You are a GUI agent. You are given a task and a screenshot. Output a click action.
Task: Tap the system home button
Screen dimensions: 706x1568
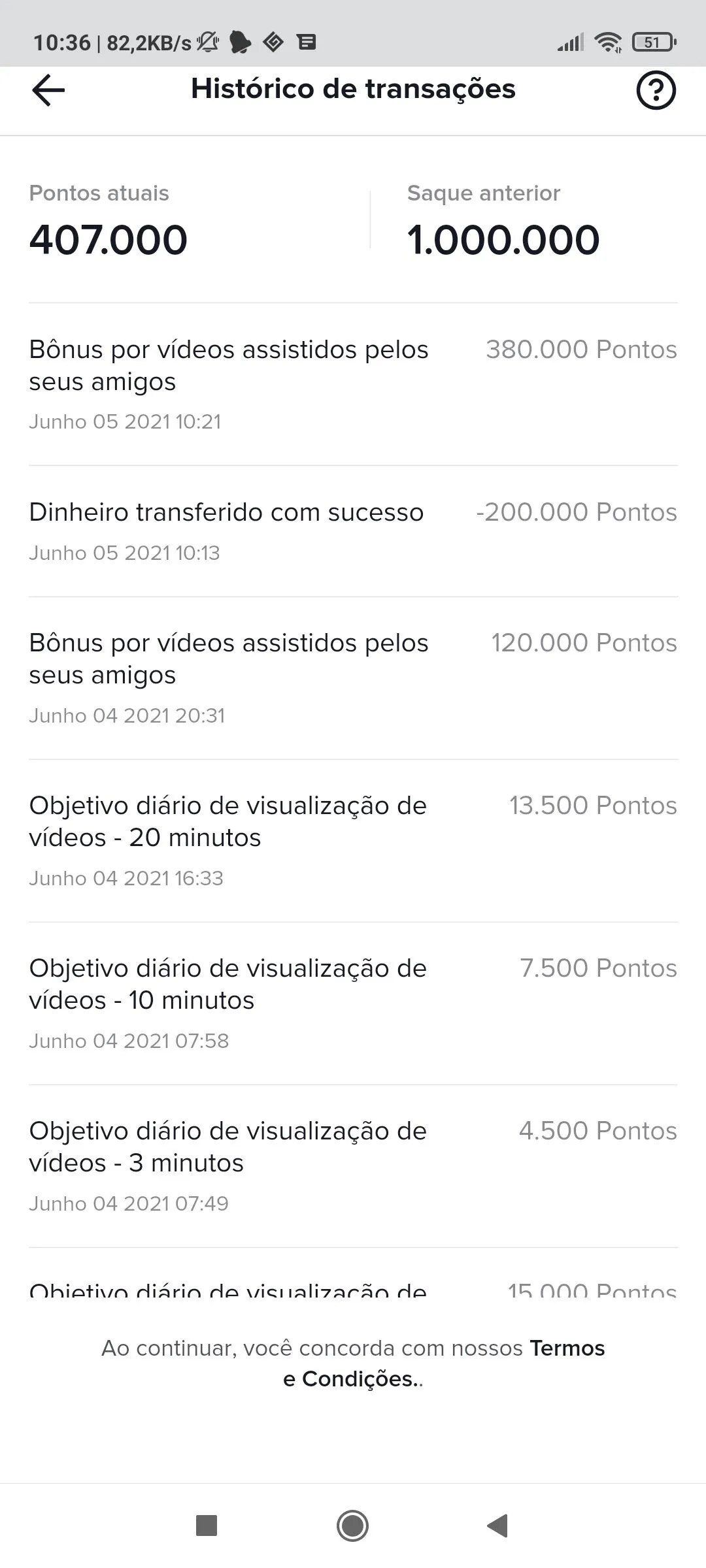point(352,1526)
